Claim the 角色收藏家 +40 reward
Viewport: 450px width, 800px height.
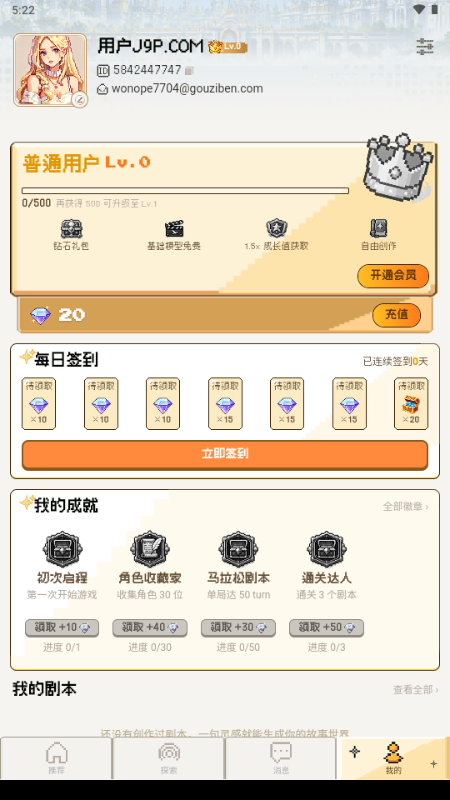150,628
